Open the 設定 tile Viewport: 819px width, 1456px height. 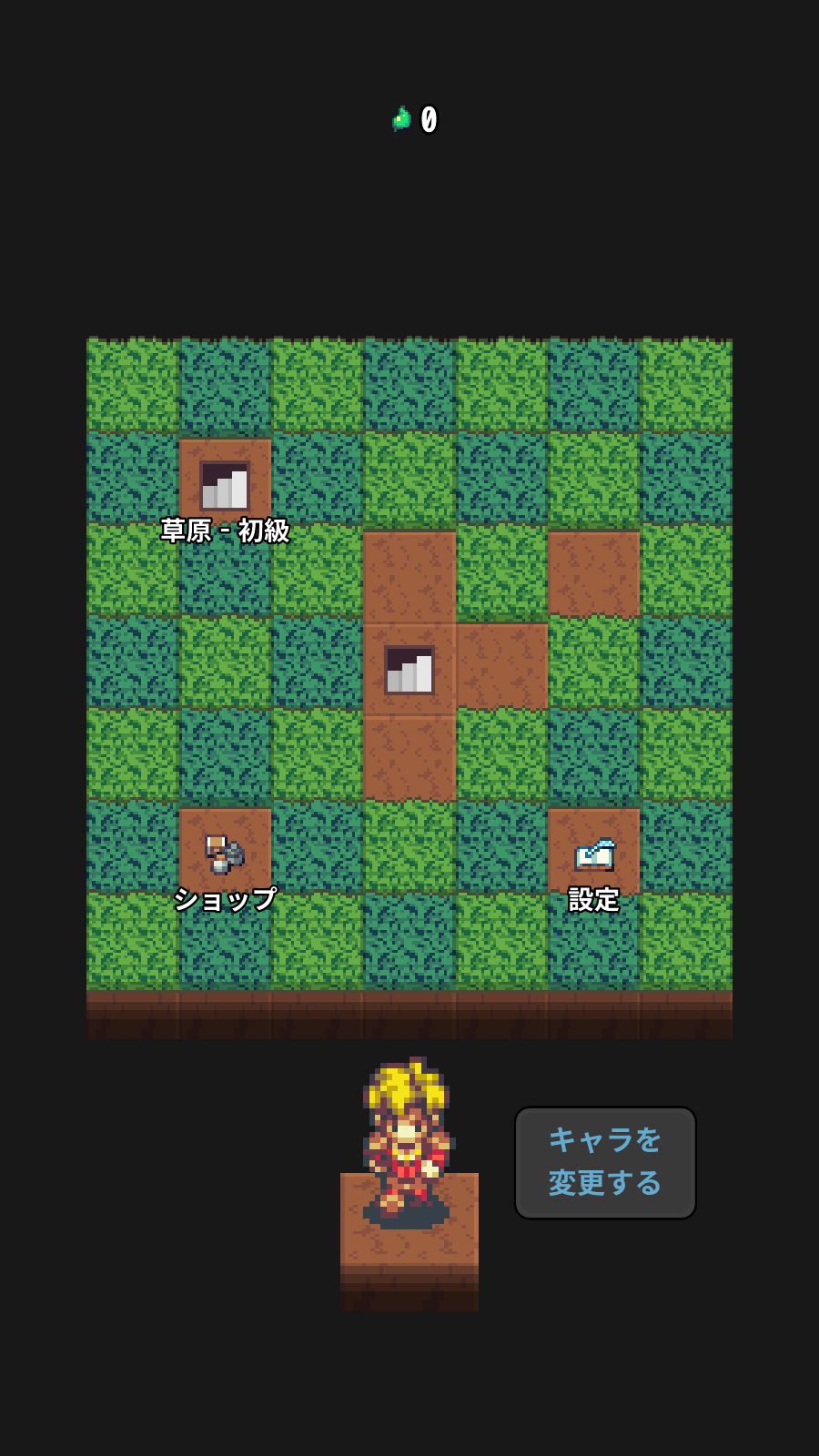593,854
